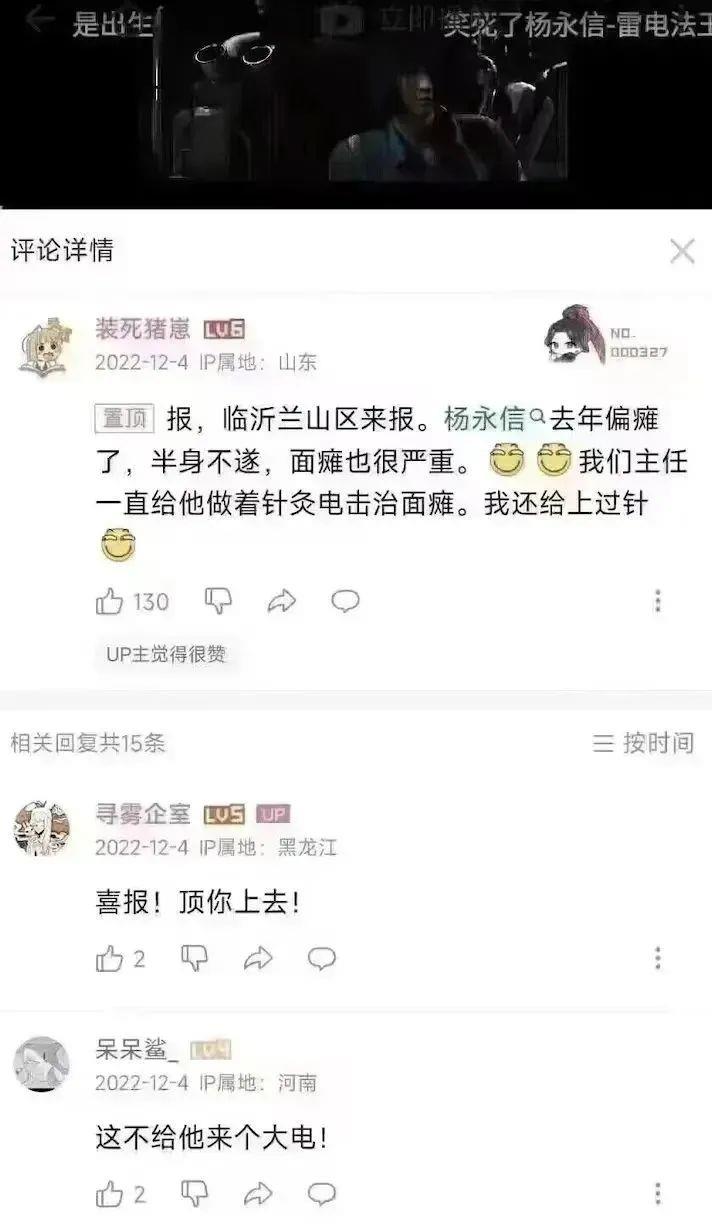Close the comment details panel
712x1226 pixels.
click(682, 251)
